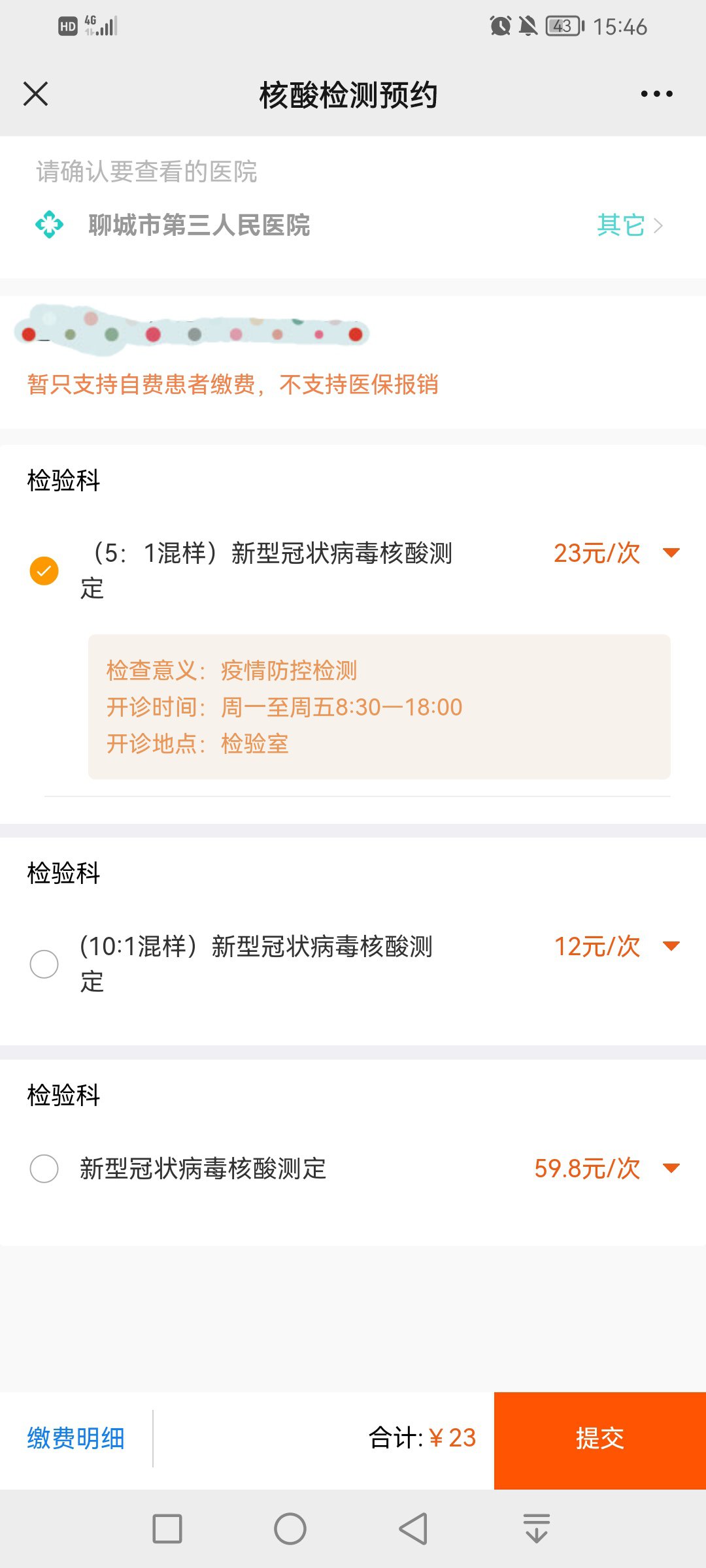Tap 其它 to choose another hospital

[629, 225]
